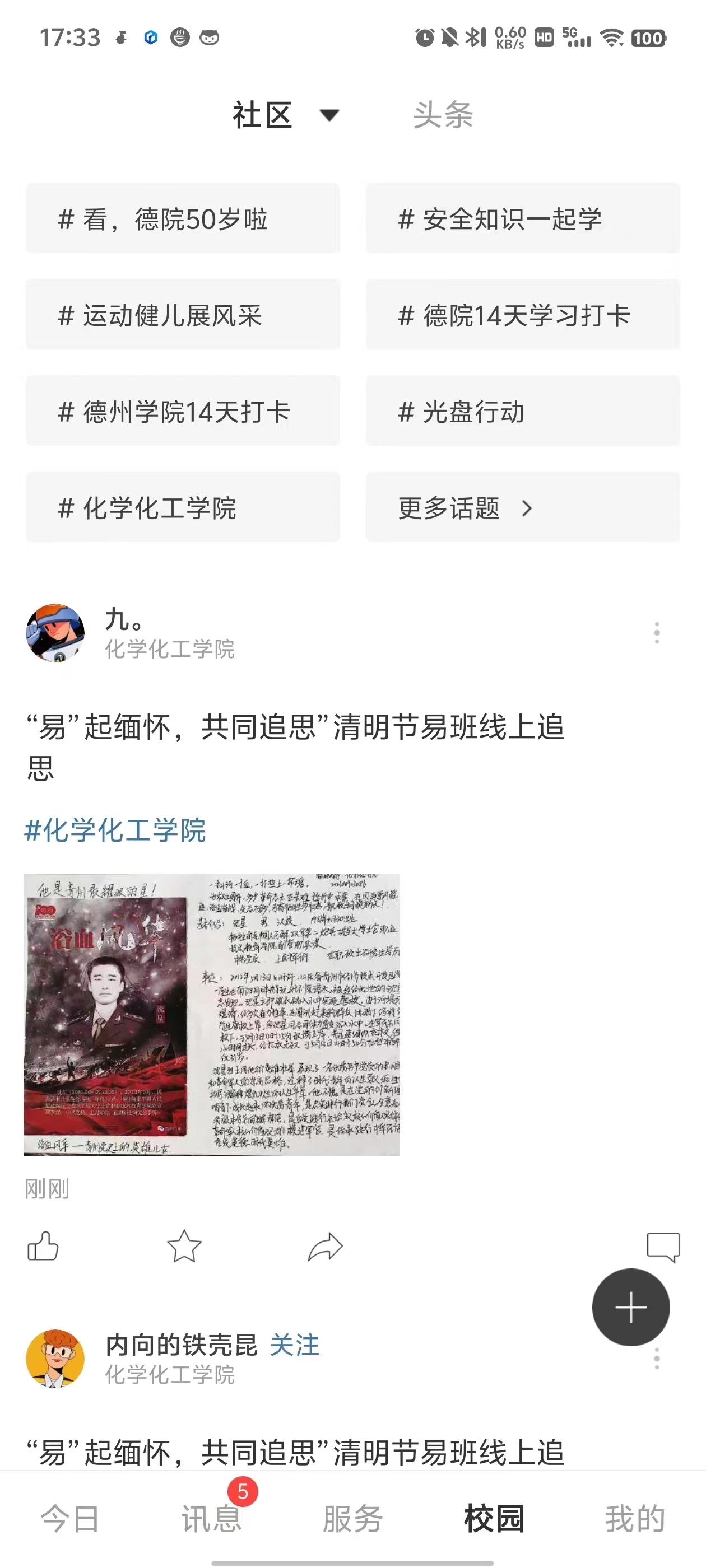This screenshot has width=706, height=1568.
Task: Open topic 看，德院50岁啦
Action: coord(183,219)
